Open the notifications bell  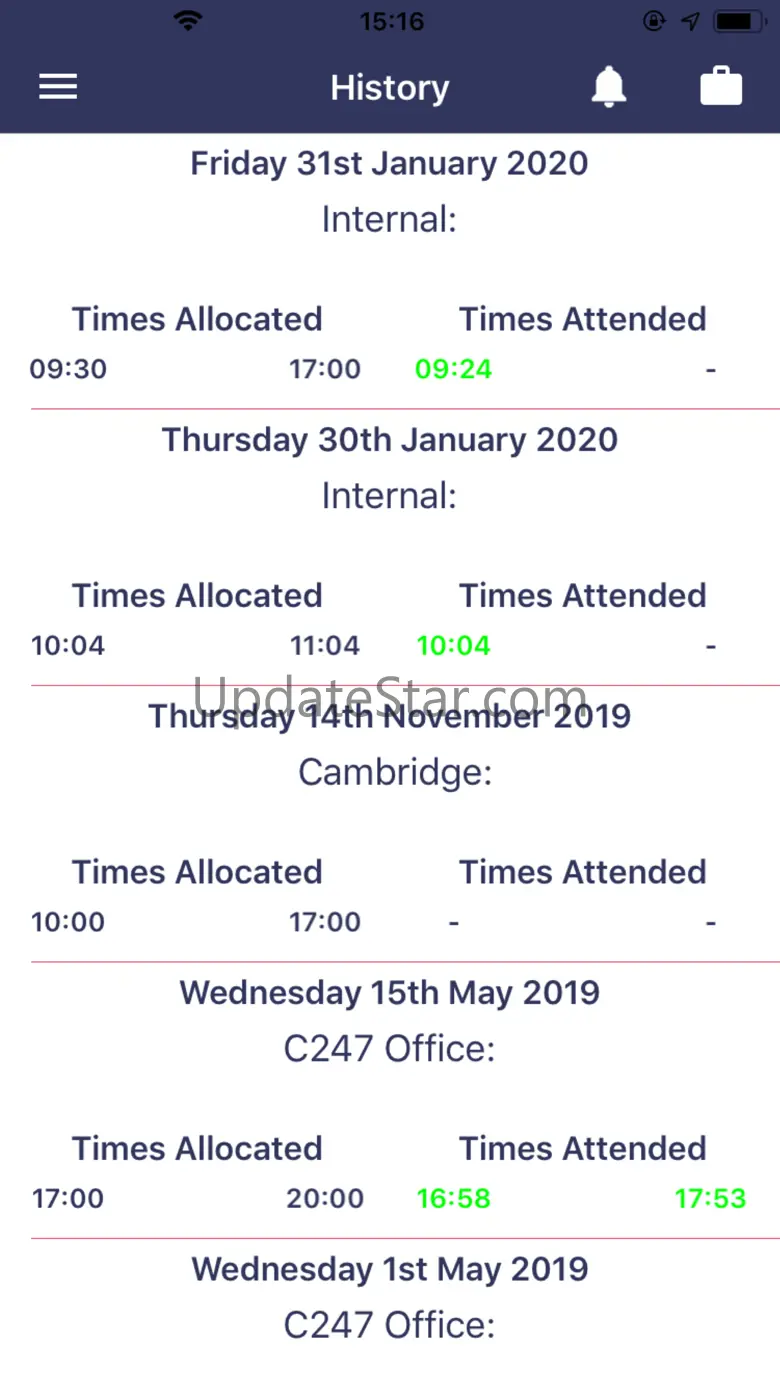coord(608,87)
